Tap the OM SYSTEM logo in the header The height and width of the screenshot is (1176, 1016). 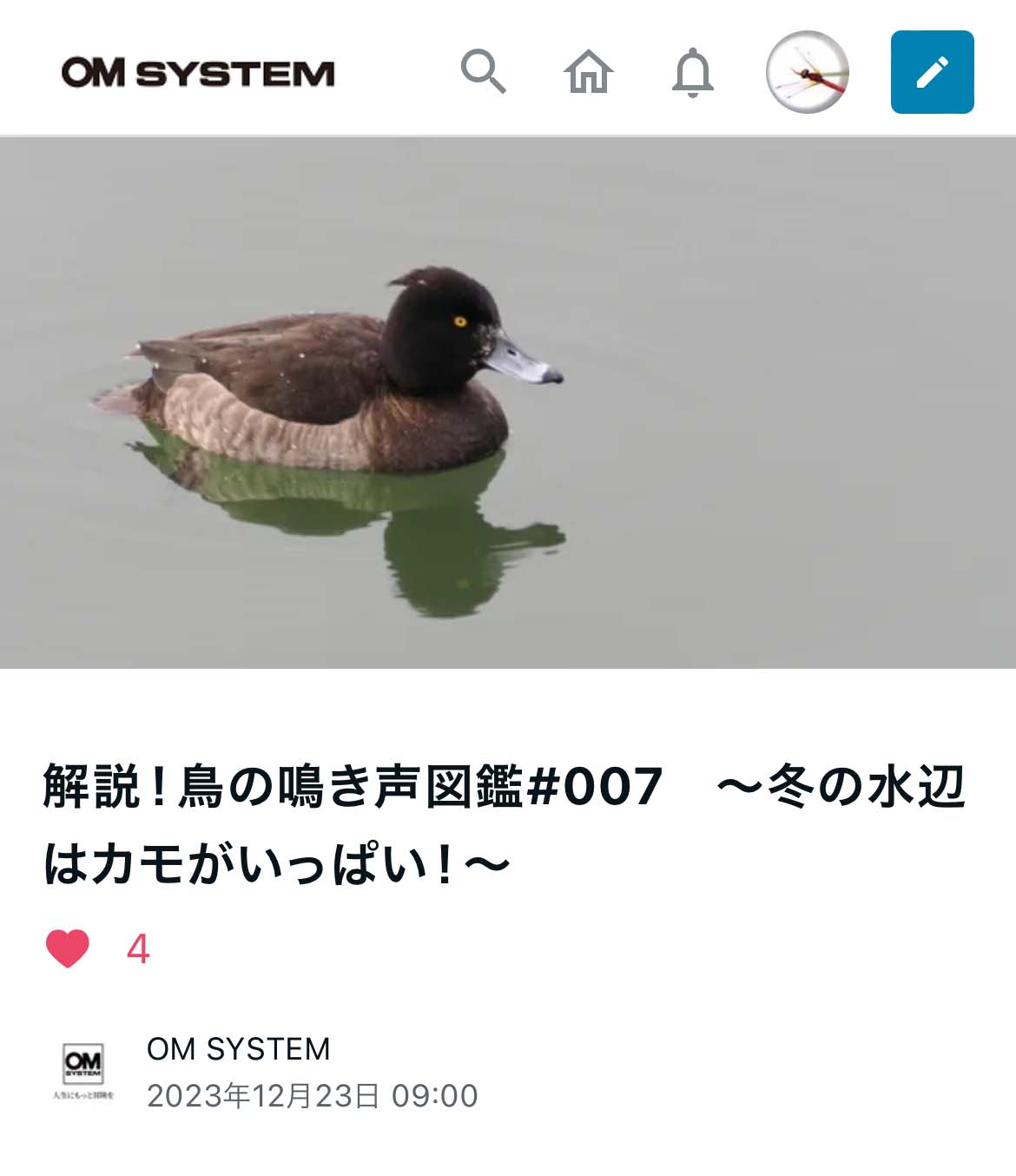tap(198, 73)
